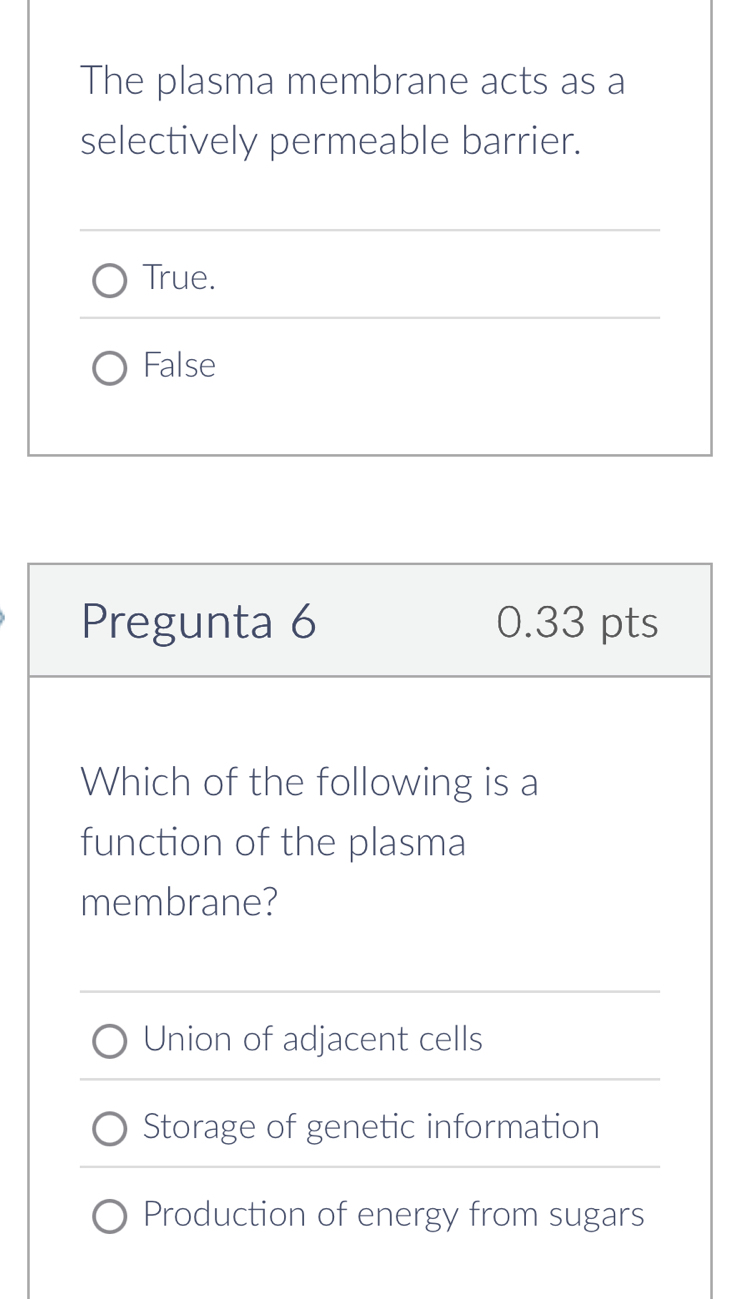Image resolution: width=753 pixels, height=1299 pixels.
Task: Click the True answer label text
Action: tap(179, 277)
